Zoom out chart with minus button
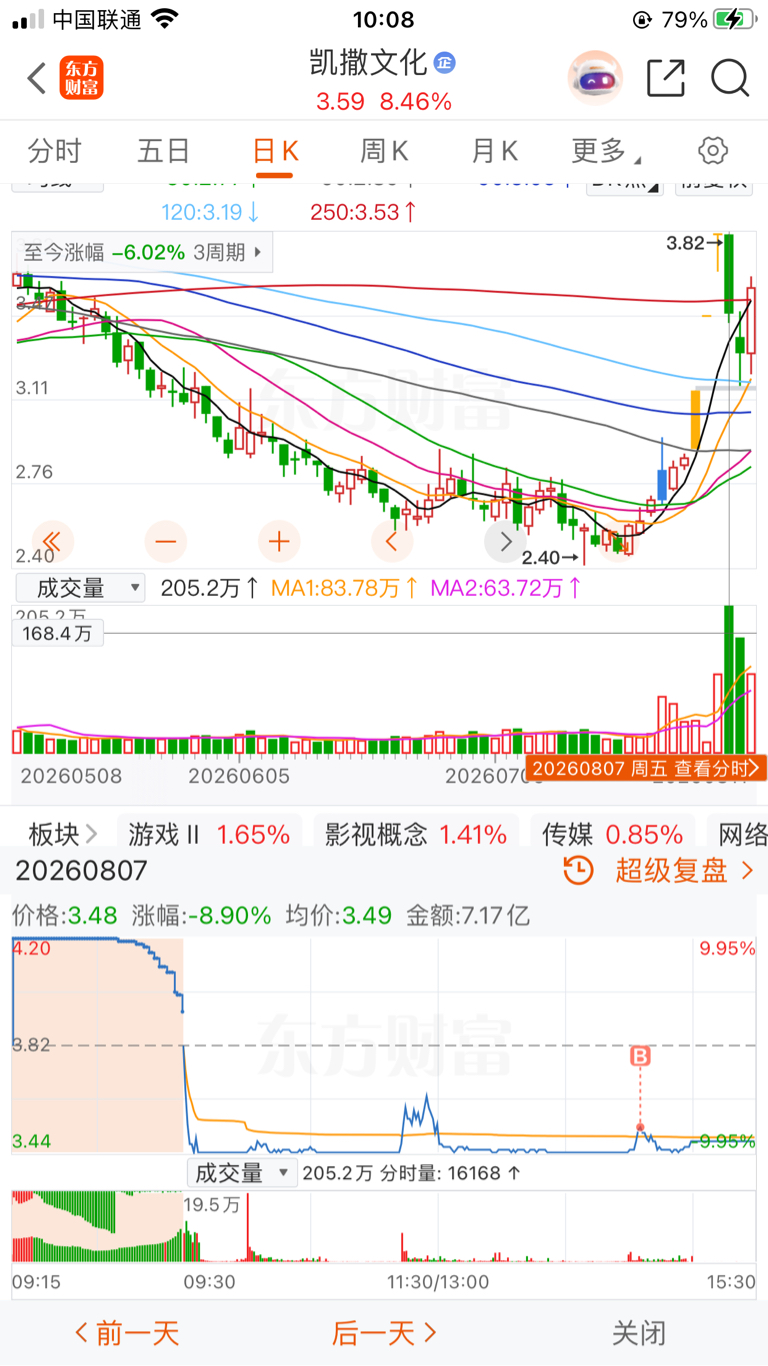768x1366 pixels. coord(166,542)
